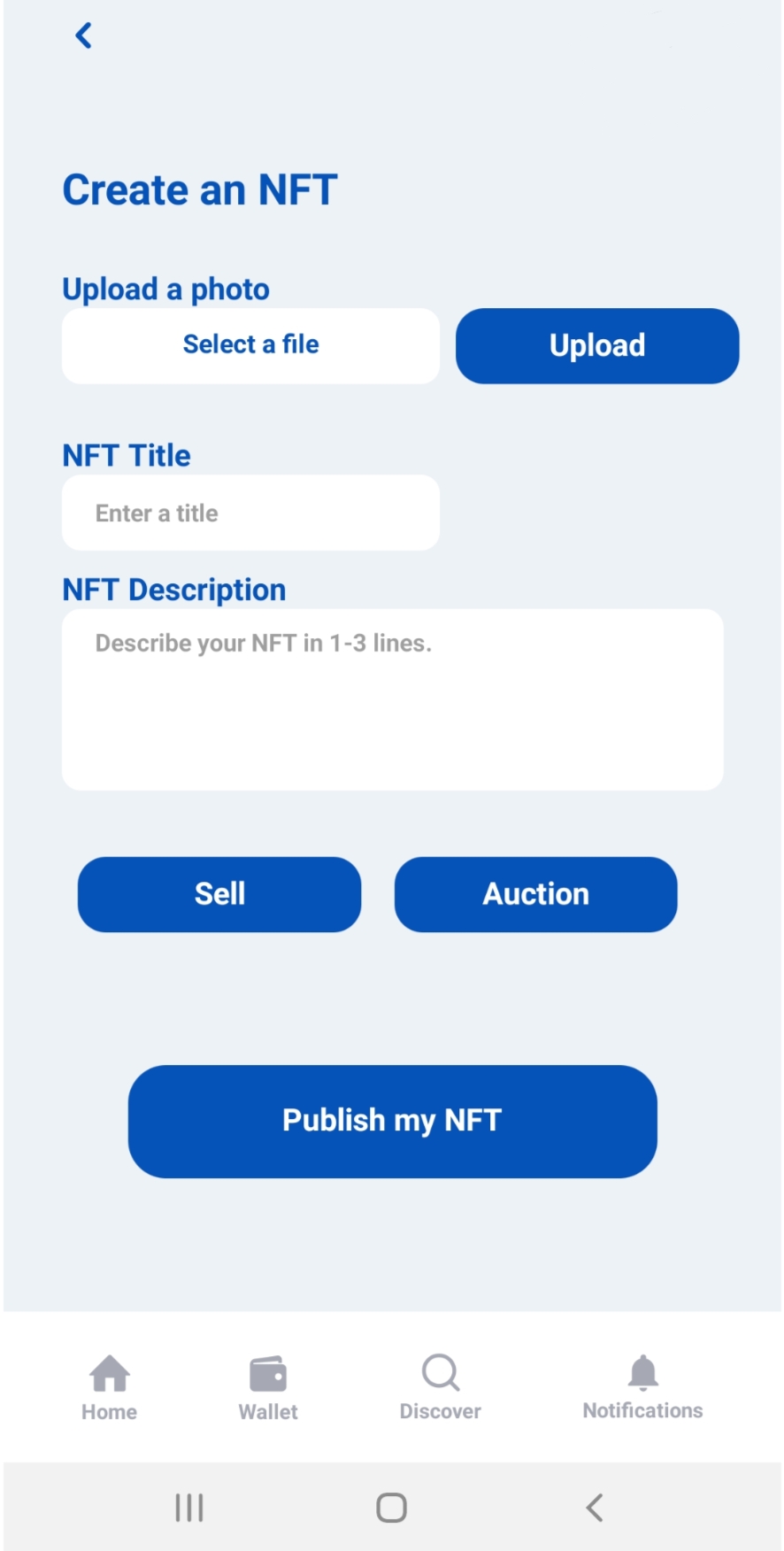
Task: Choose a photo with Select a file
Action: coord(250,345)
